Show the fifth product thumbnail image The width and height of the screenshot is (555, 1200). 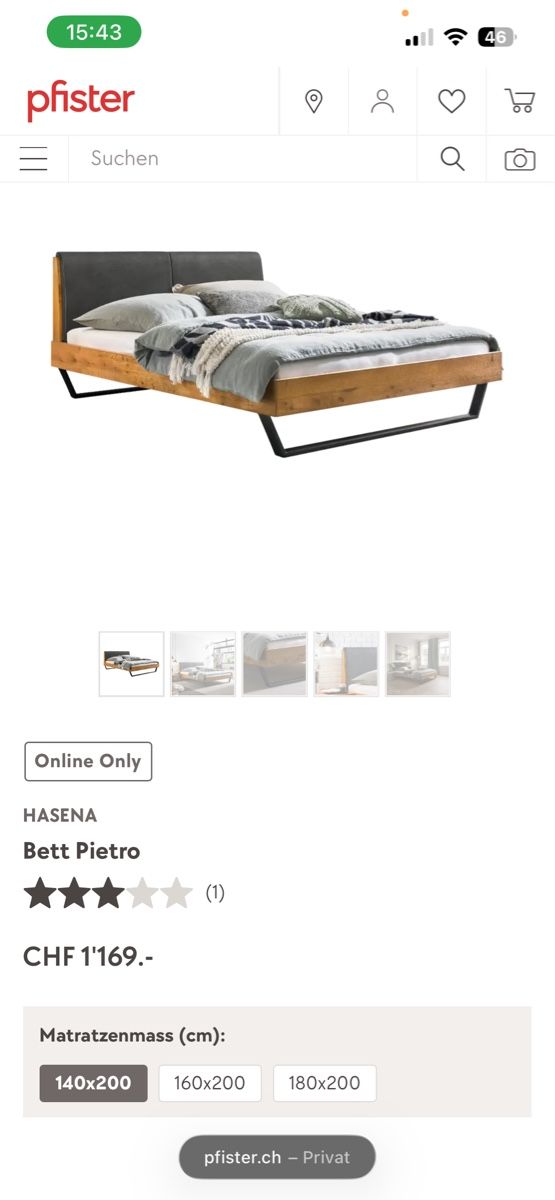coord(418,664)
